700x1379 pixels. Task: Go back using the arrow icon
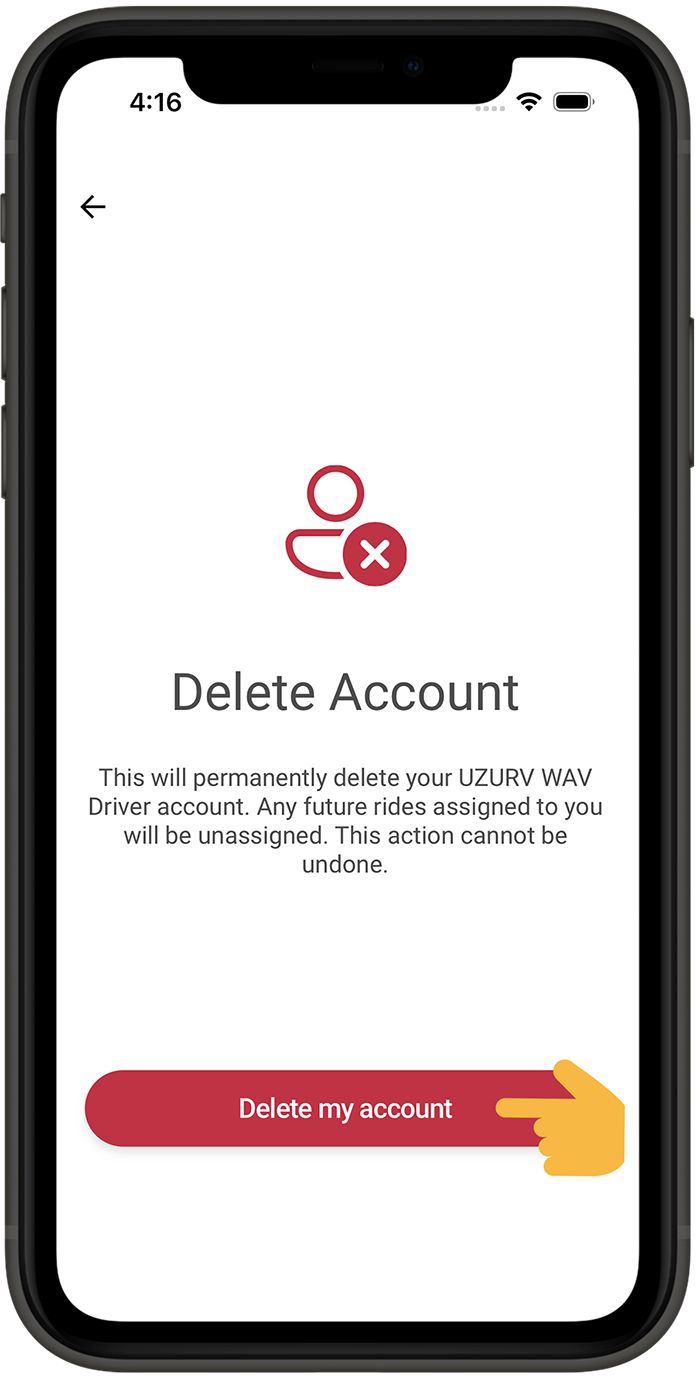pos(93,207)
